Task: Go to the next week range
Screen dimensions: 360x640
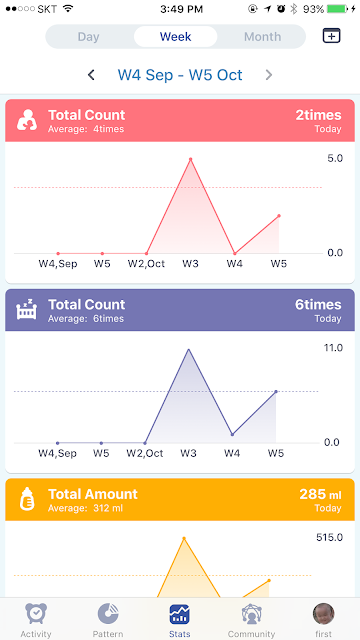Action: [269, 75]
